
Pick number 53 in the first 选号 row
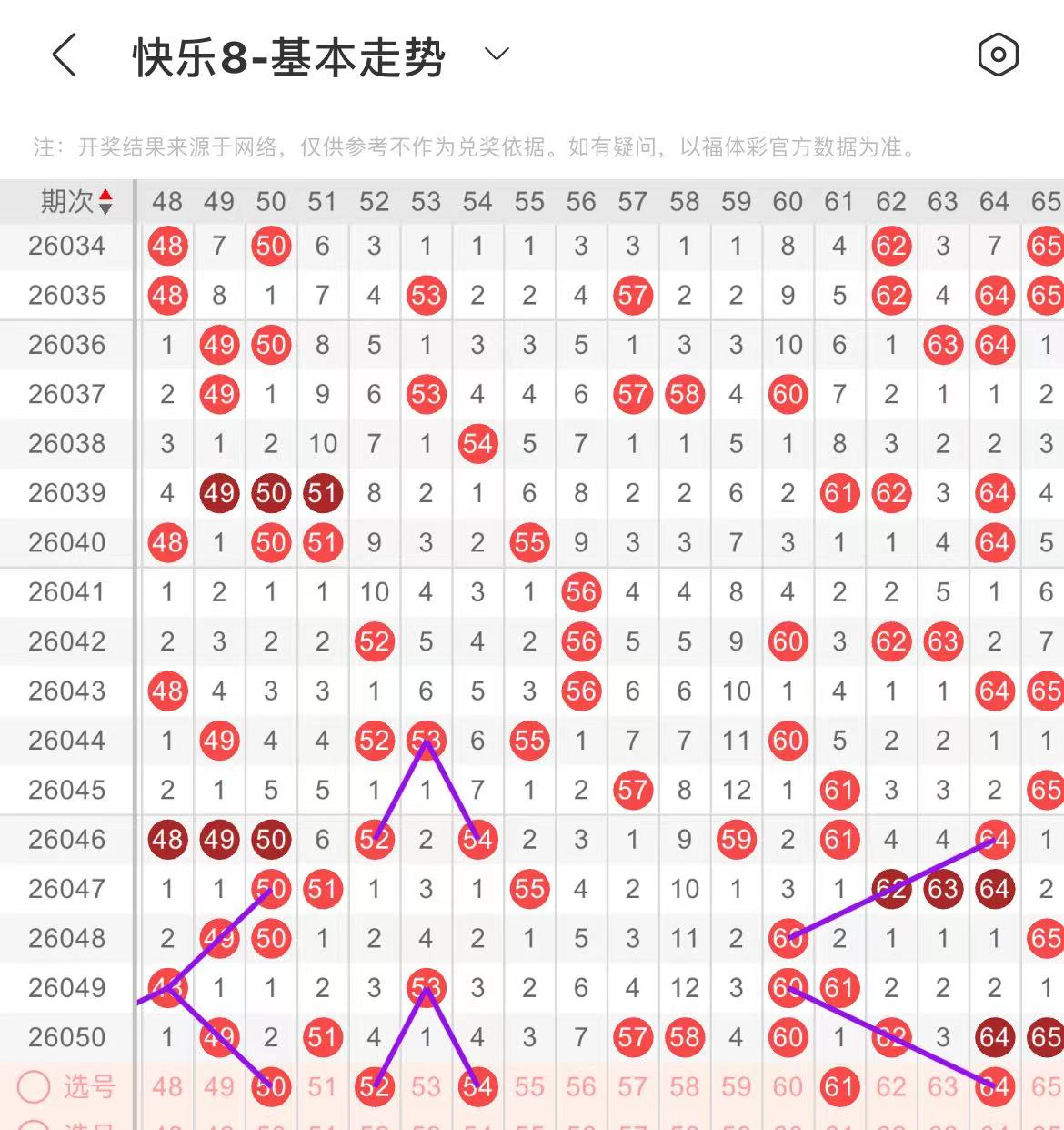pyautogui.click(x=426, y=1086)
